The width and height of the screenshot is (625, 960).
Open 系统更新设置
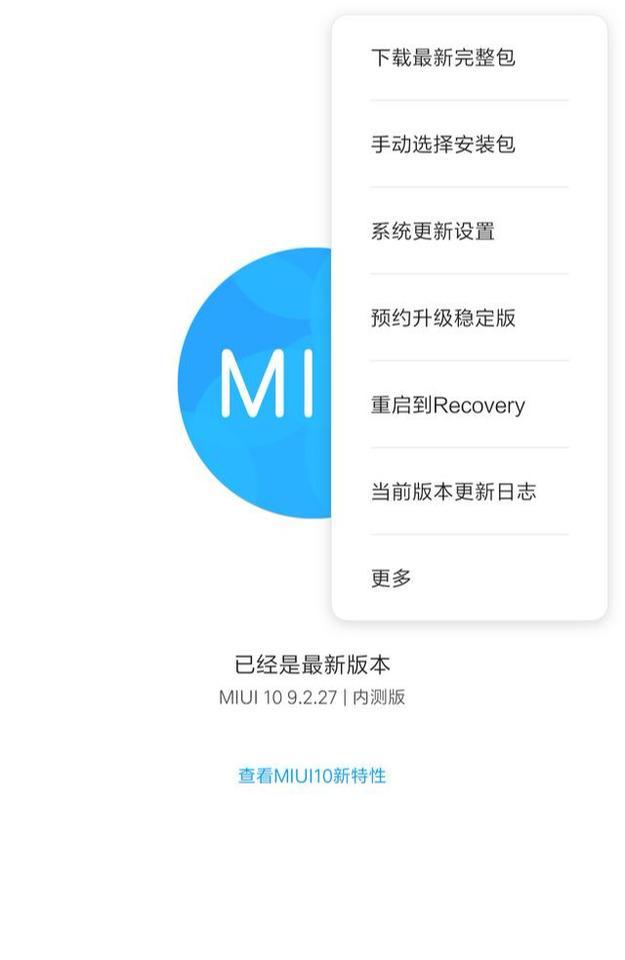point(433,231)
